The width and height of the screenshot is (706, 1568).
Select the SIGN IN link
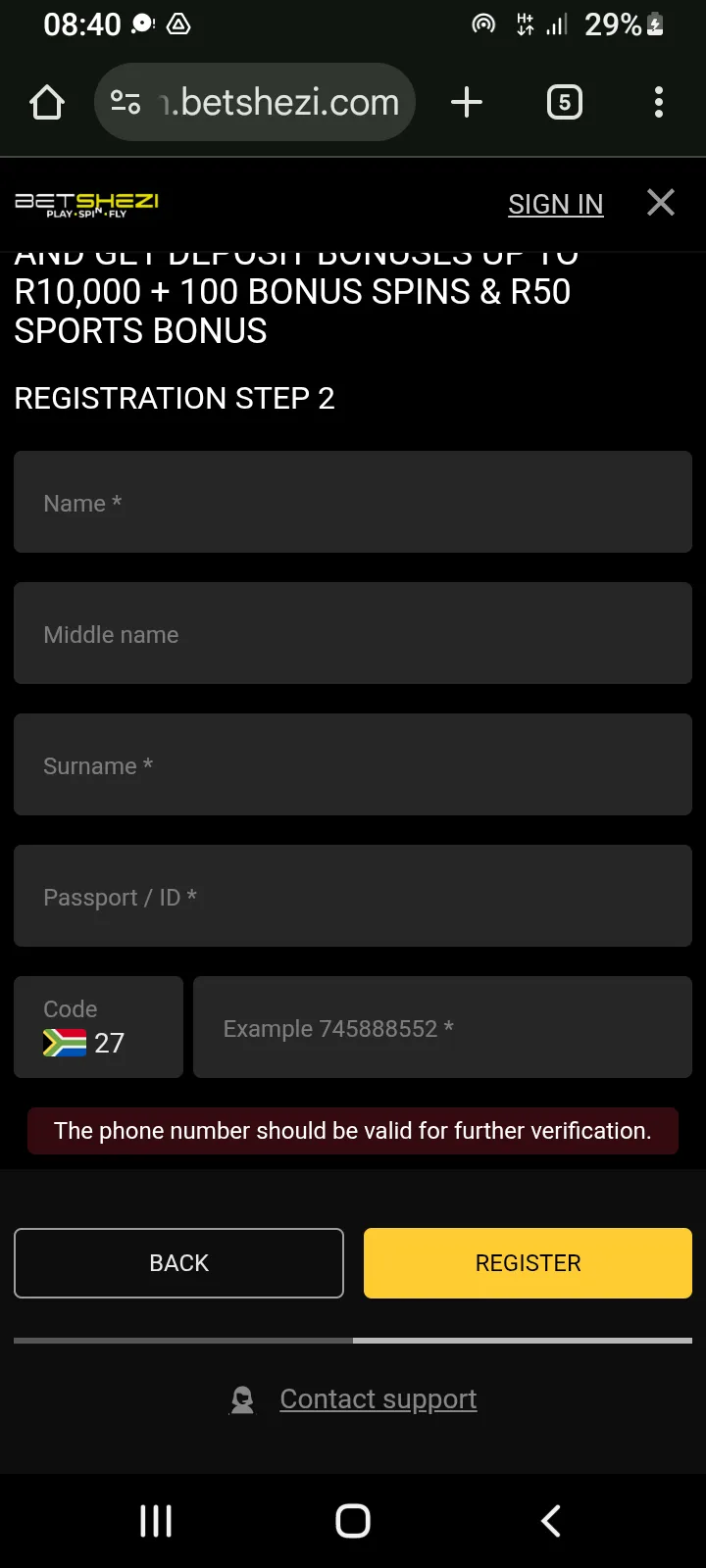tap(555, 204)
